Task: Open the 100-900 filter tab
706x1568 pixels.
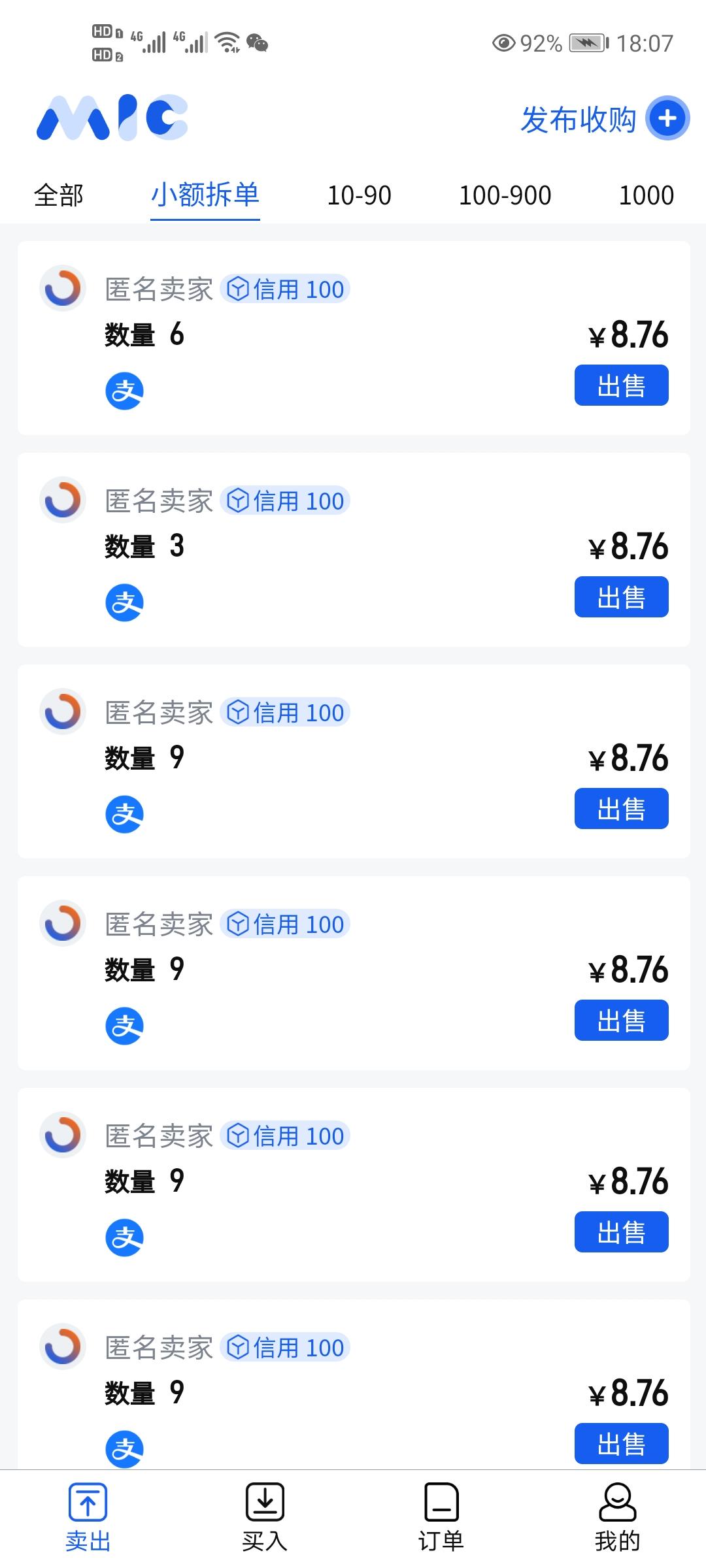Action: click(x=505, y=195)
